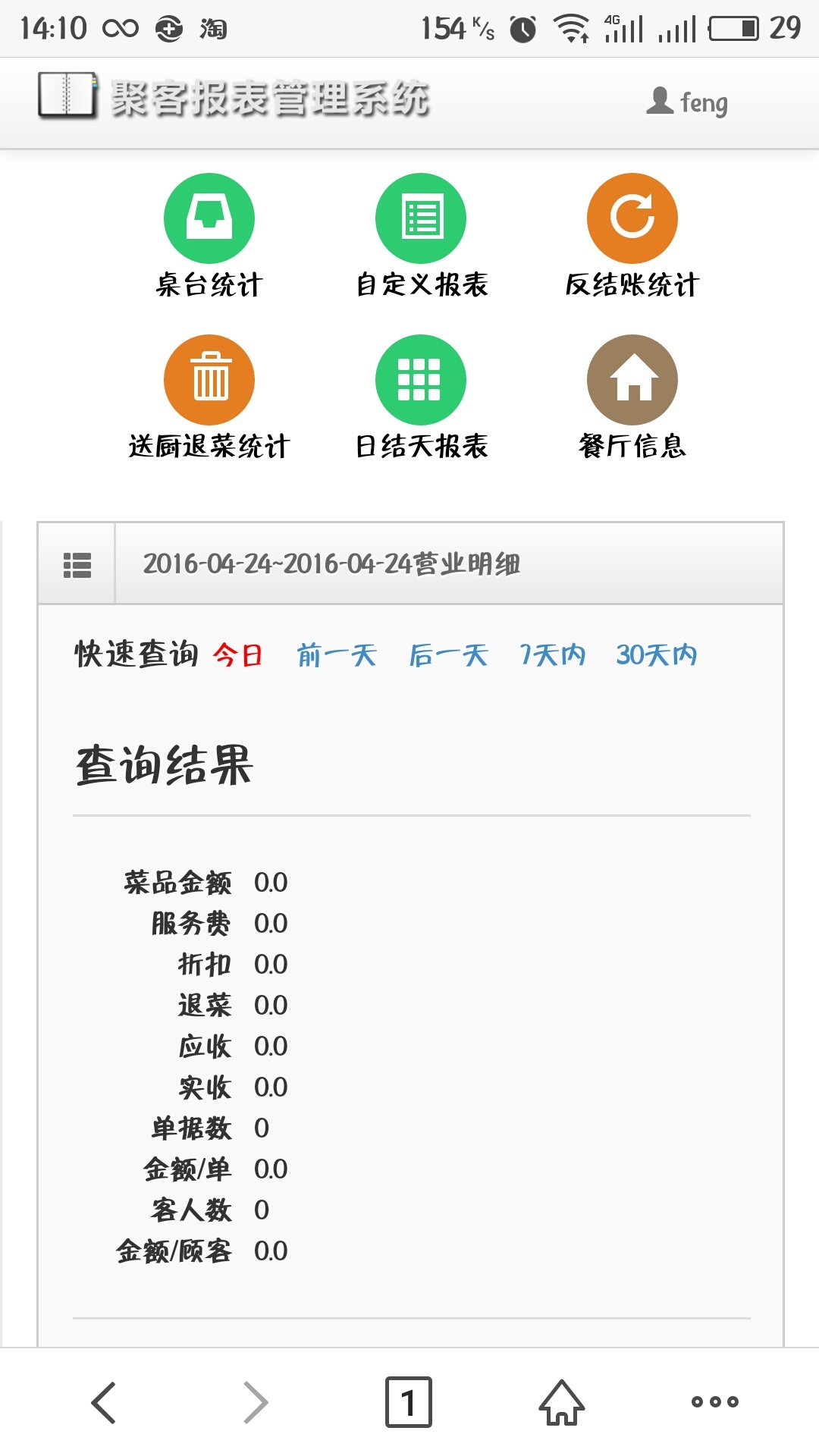Go back in the browser

[104, 1402]
